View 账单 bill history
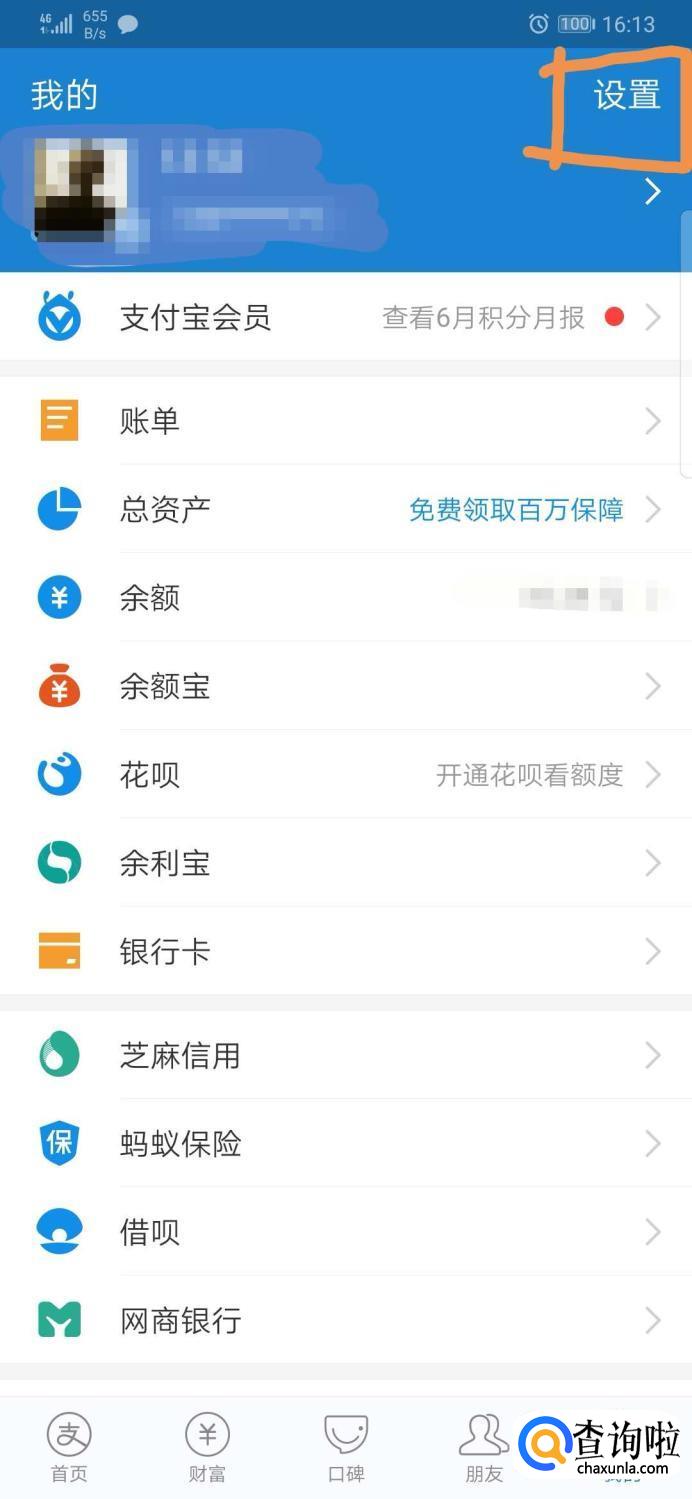This screenshot has height=1499, width=692. click(x=345, y=421)
